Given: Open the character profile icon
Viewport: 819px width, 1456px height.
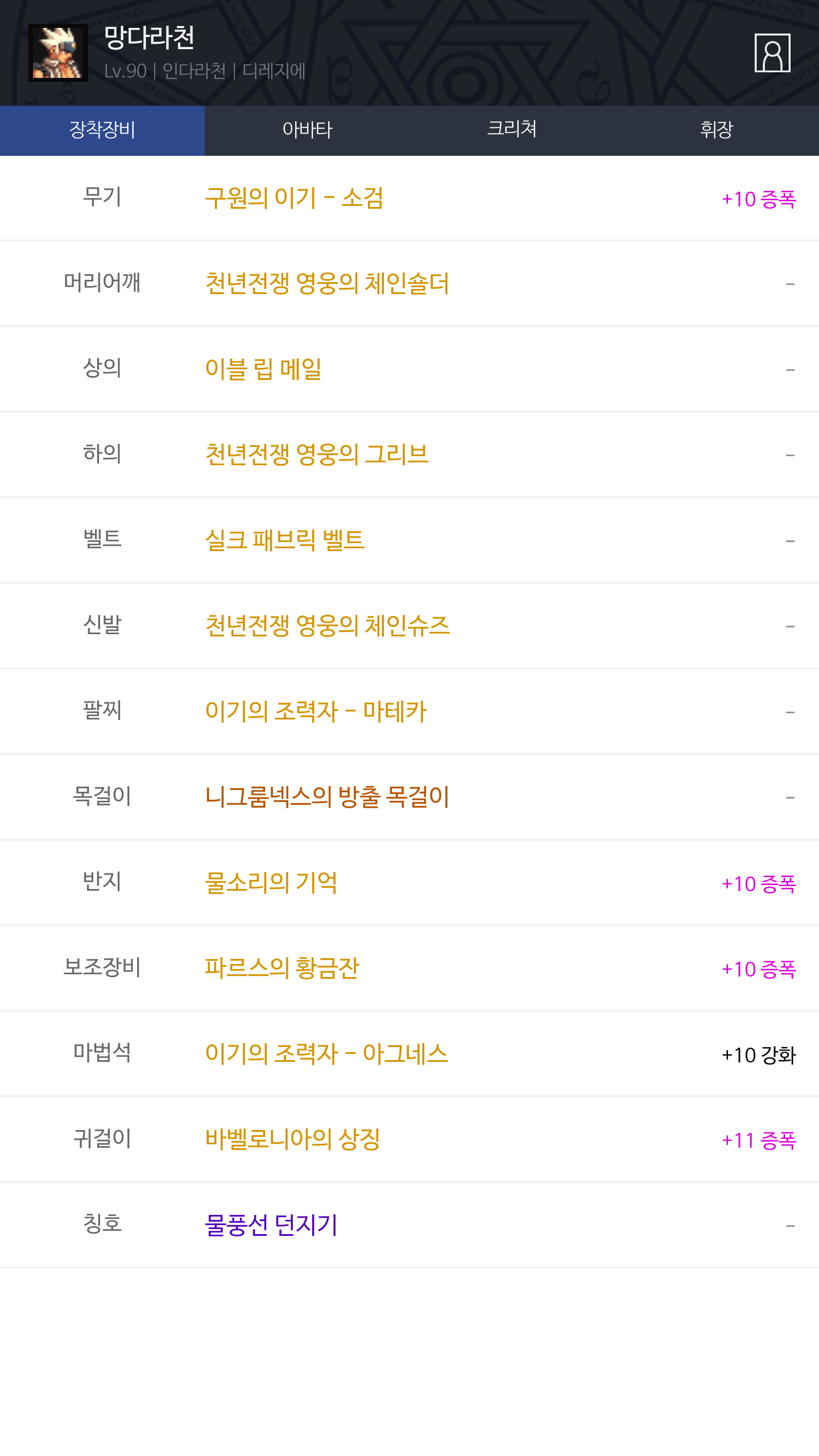Looking at the screenshot, I should point(772,53).
